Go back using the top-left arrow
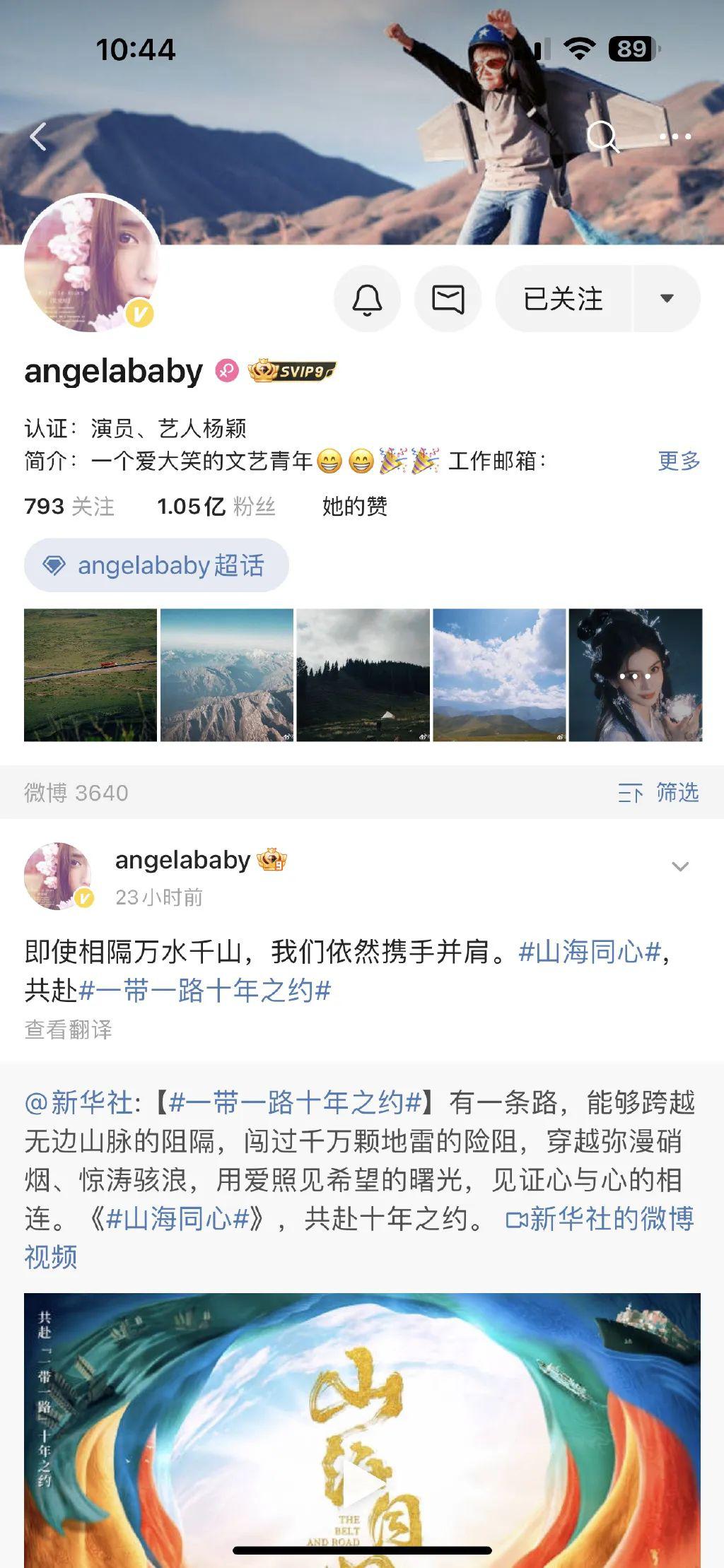Screen dimensions: 724x1568 coord(38,136)
